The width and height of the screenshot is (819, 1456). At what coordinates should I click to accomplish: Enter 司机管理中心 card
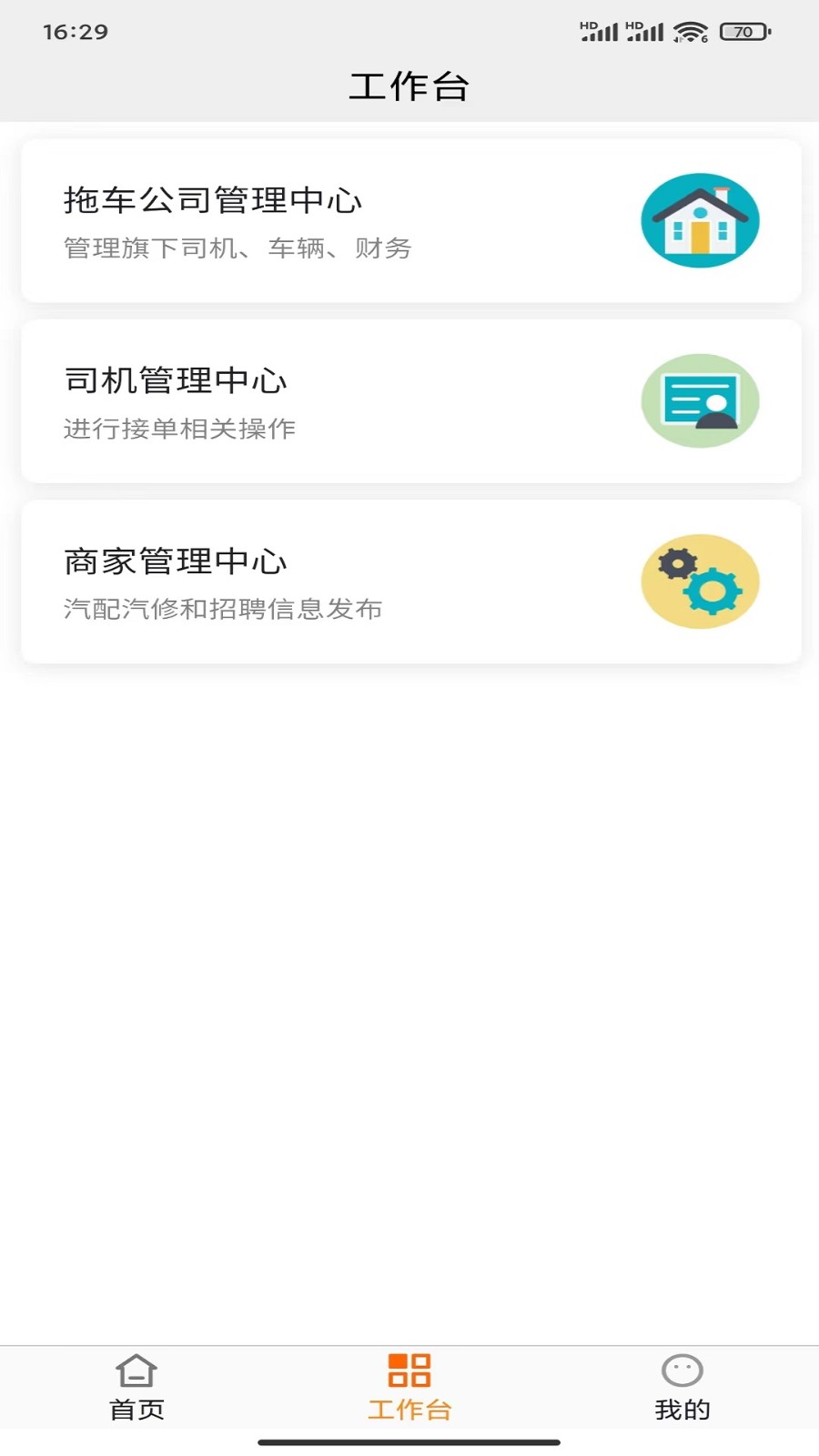point(409,401)
